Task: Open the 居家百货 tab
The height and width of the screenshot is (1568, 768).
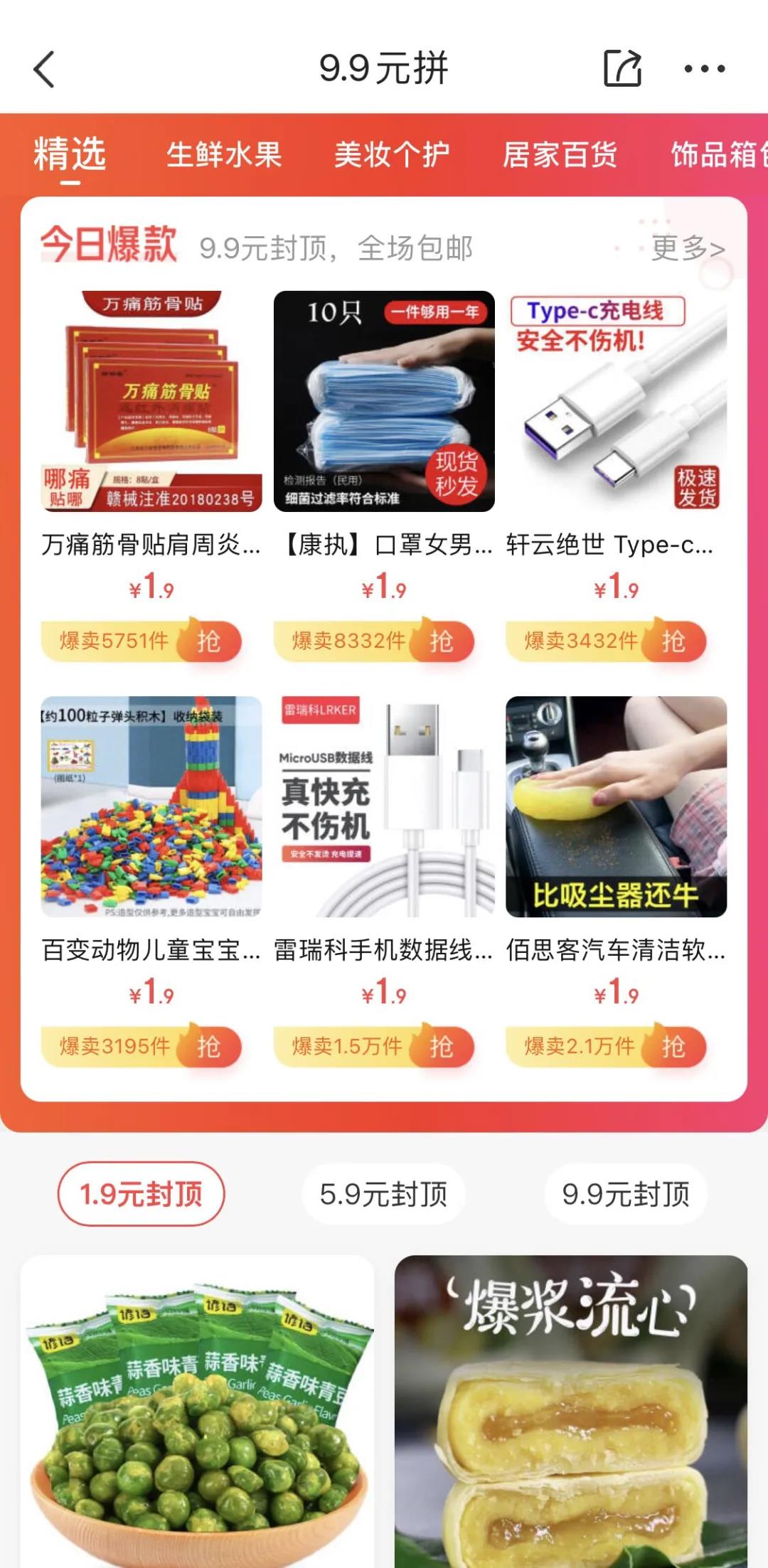Action: (560, 154)
